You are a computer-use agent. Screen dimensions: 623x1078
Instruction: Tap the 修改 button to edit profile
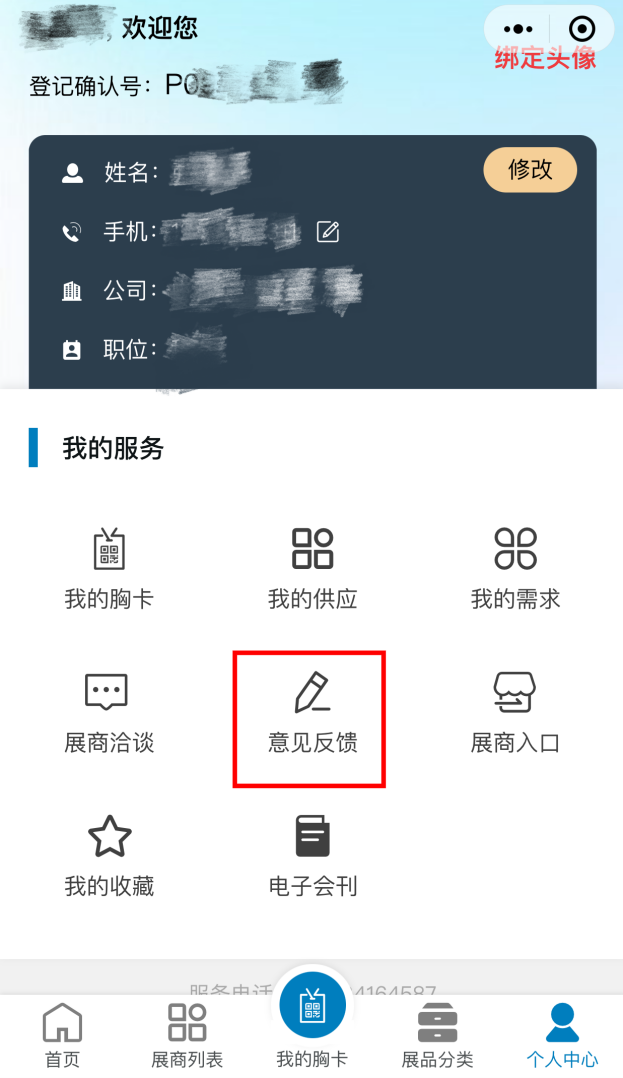coord(530,170)
